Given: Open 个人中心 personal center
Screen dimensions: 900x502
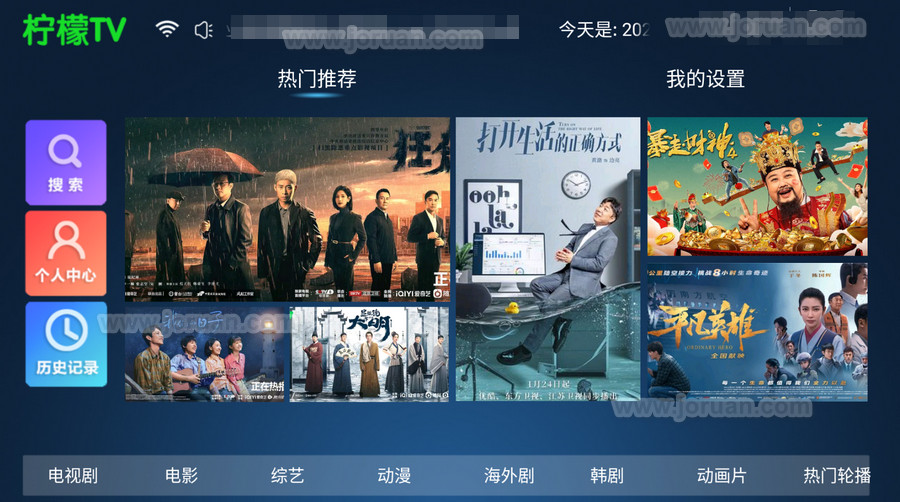Looking at the screenshot, I should pos(66,253).
